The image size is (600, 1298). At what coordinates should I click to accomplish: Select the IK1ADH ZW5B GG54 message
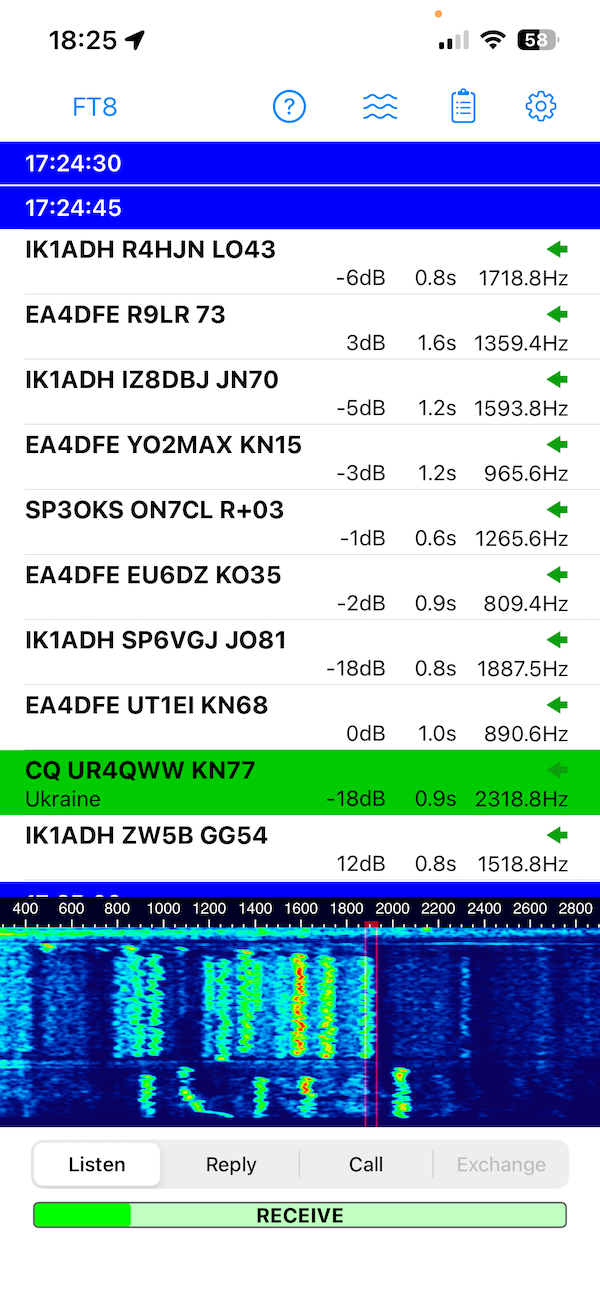click(300, 847)
